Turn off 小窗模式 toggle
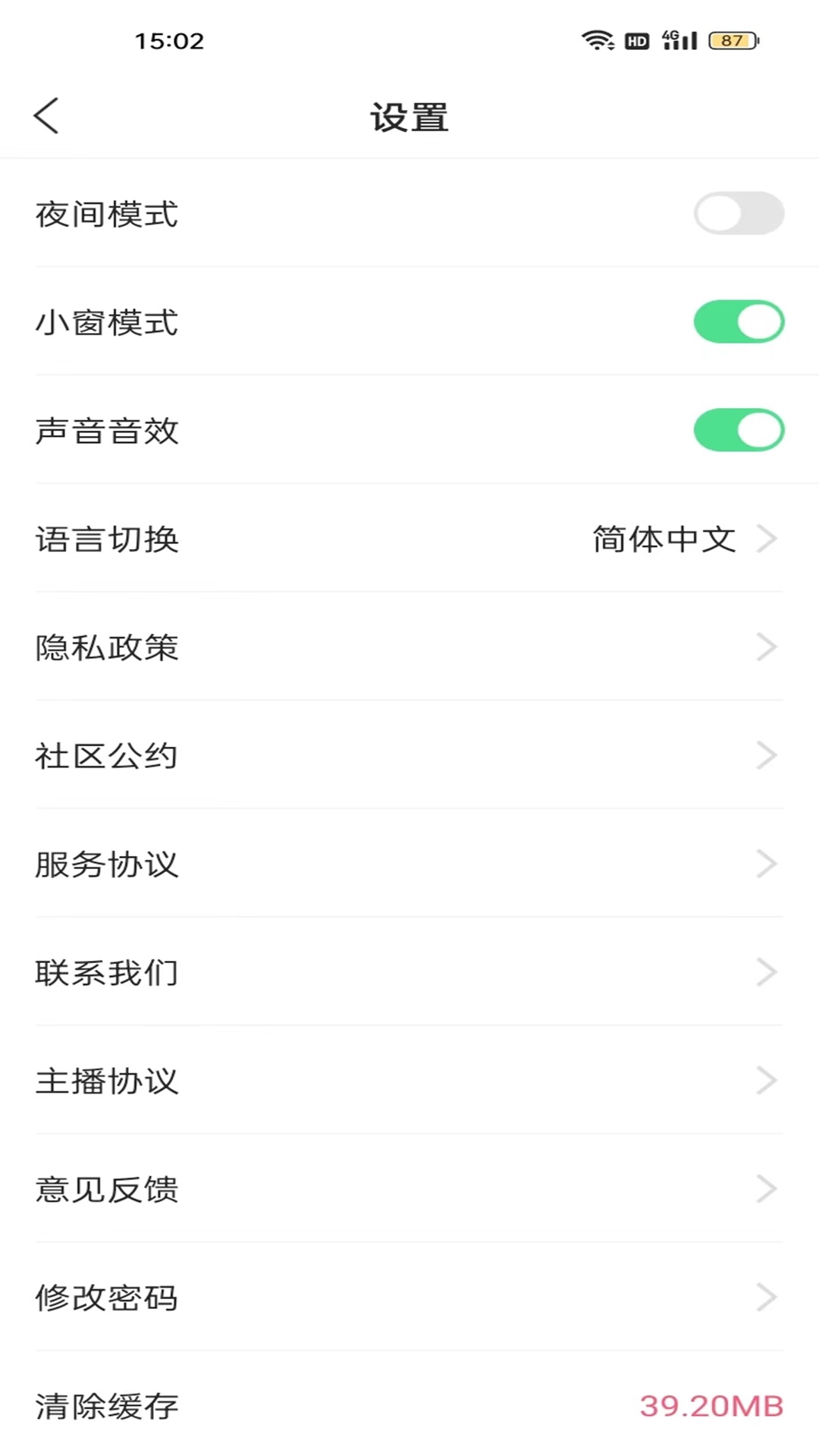819x1456 pixels. 738,322
